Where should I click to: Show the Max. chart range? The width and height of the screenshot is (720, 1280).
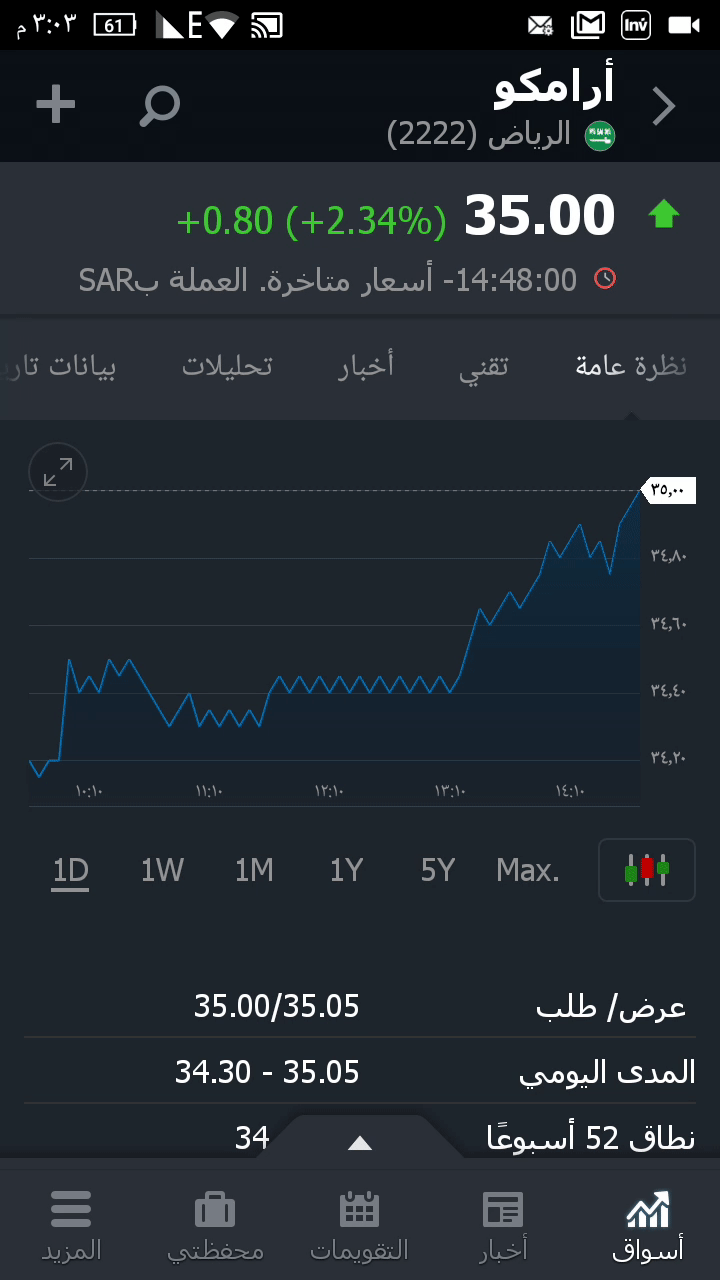[528, 871]
